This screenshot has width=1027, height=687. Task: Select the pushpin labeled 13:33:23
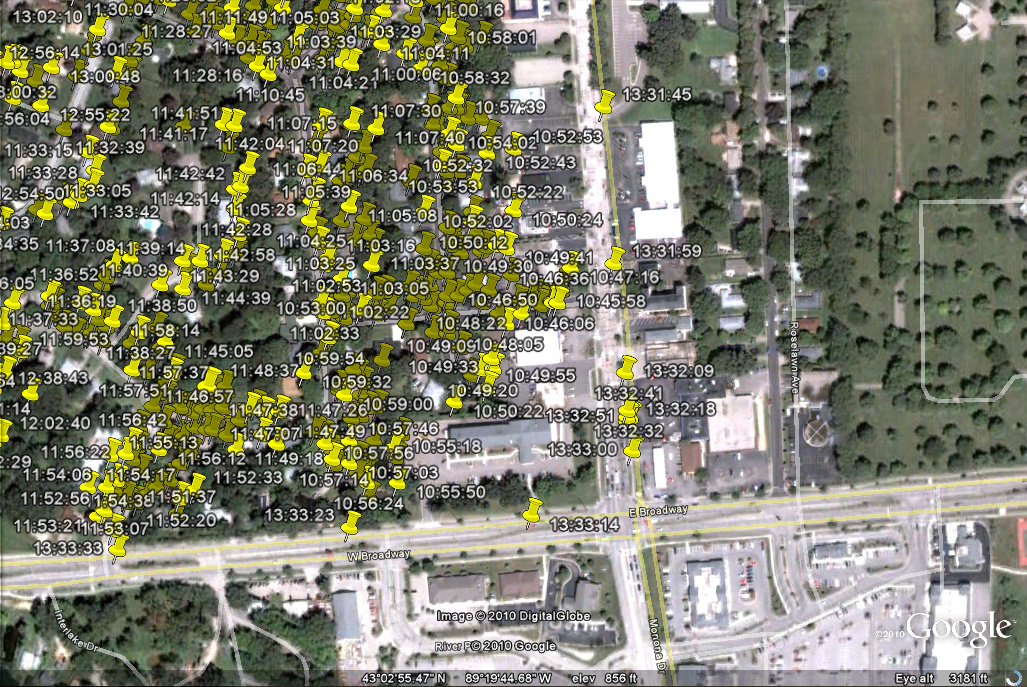coord(351,524)
